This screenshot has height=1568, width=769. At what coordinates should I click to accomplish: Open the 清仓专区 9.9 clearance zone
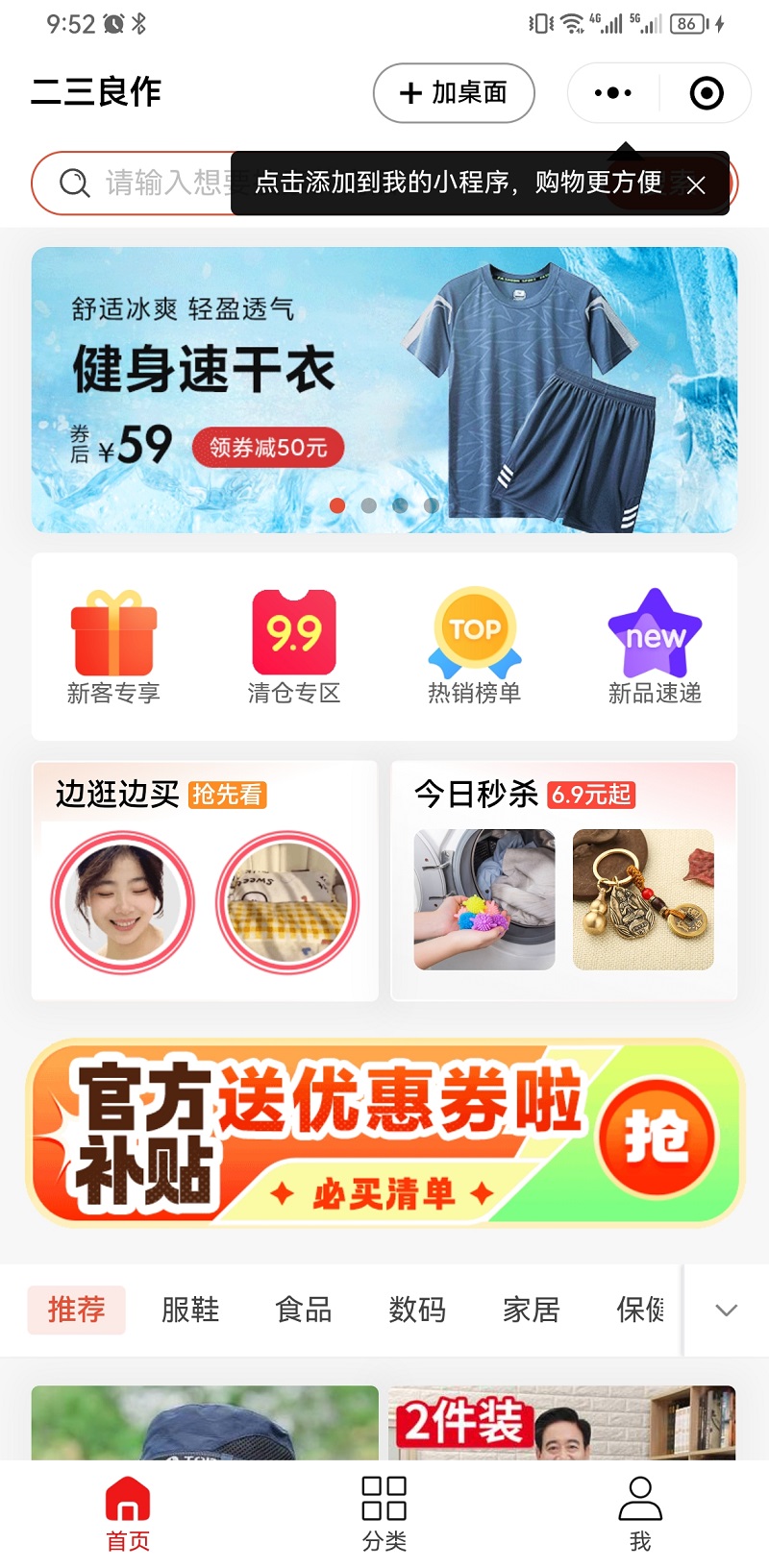click(294, 646)
